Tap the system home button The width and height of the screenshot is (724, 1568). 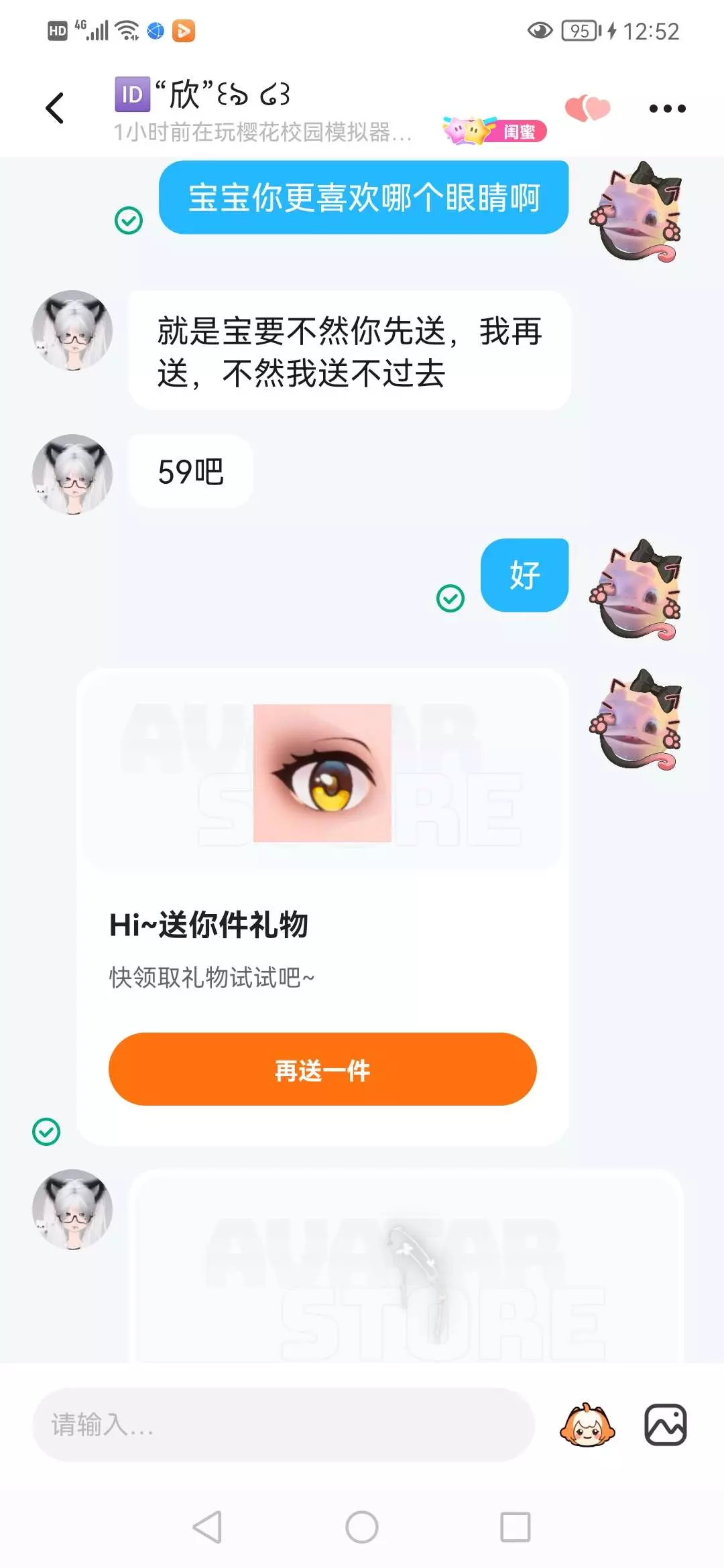tap(362, 1527)
